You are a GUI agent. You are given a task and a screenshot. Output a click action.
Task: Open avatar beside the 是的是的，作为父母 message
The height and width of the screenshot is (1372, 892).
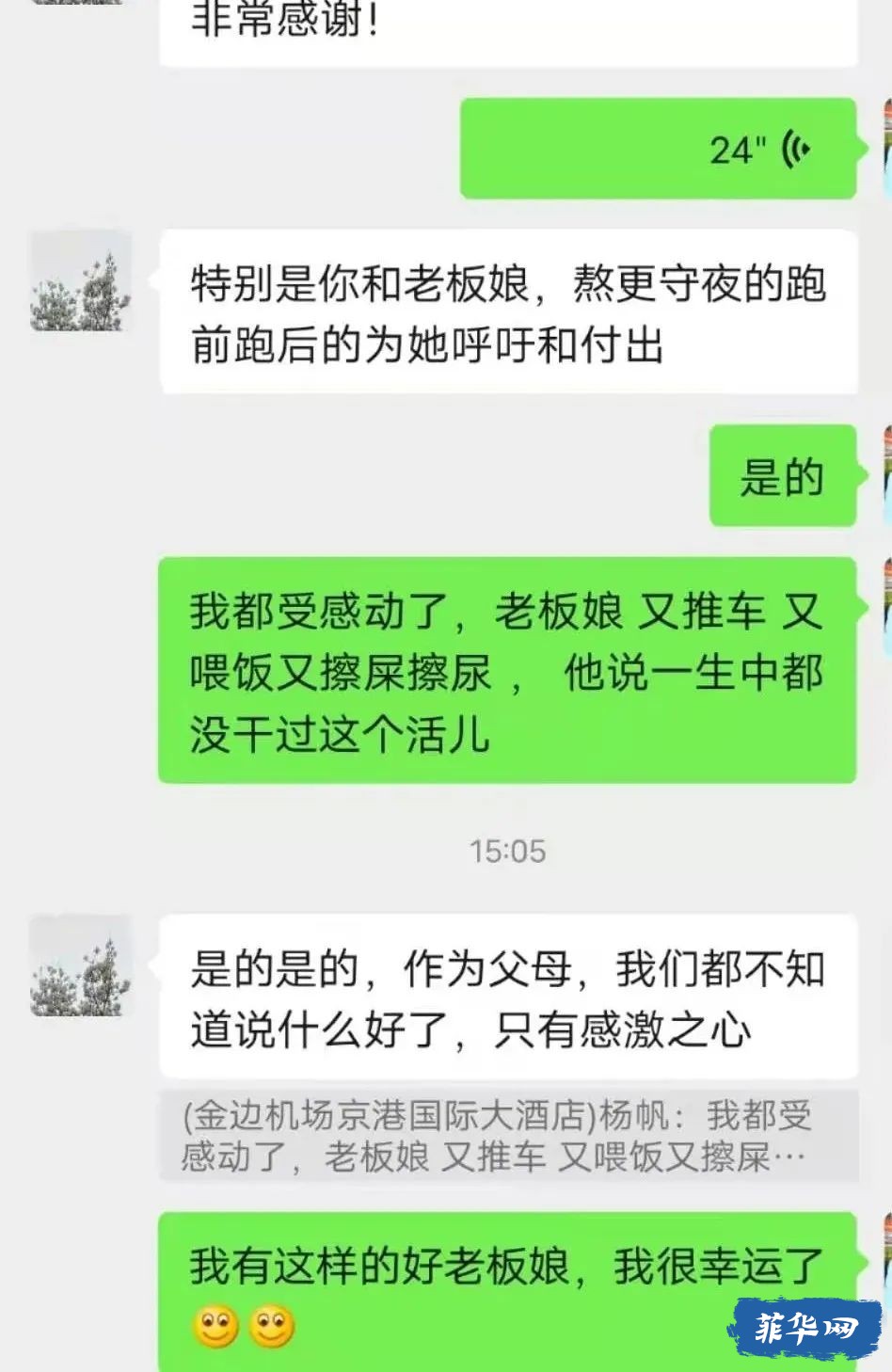[x=81, y=965]
